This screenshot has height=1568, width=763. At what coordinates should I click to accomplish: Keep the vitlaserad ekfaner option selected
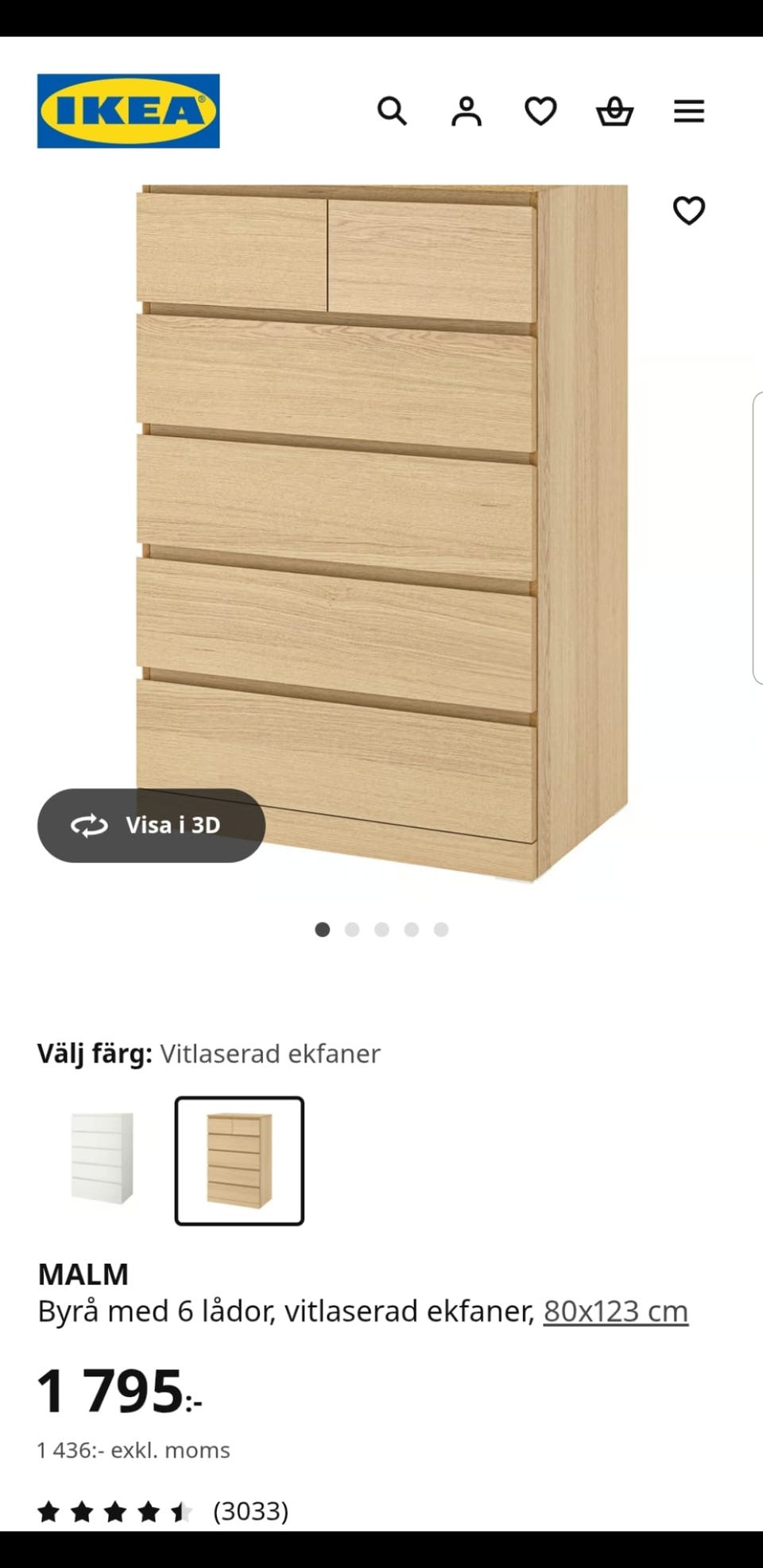239,1163
